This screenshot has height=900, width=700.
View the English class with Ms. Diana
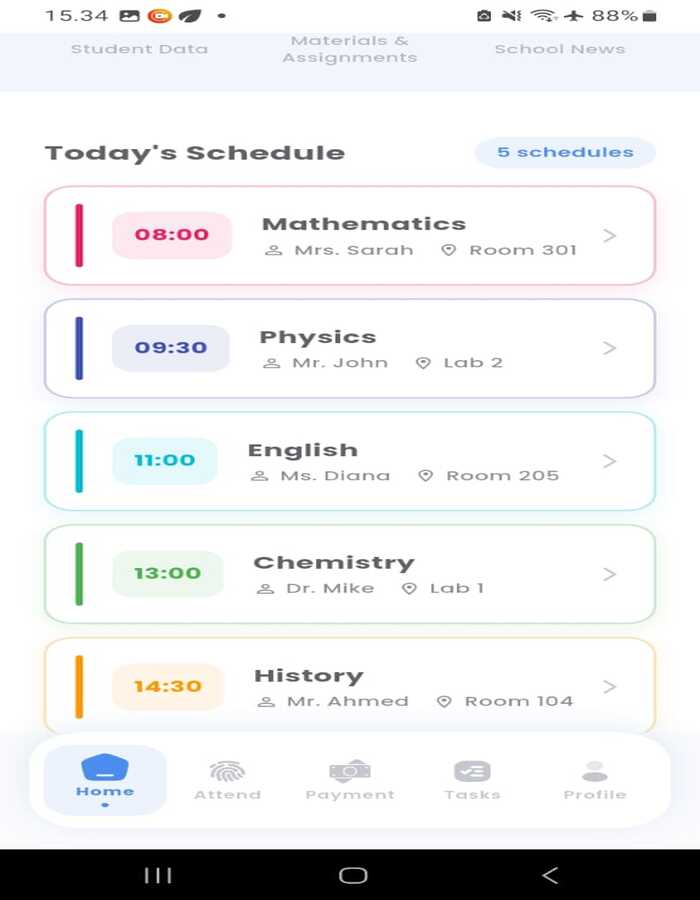(x=350, y=461)
